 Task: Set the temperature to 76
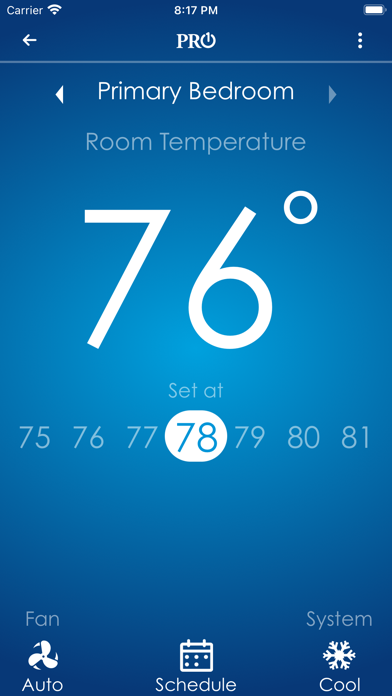pyautogui.click(x=88, y=437)
